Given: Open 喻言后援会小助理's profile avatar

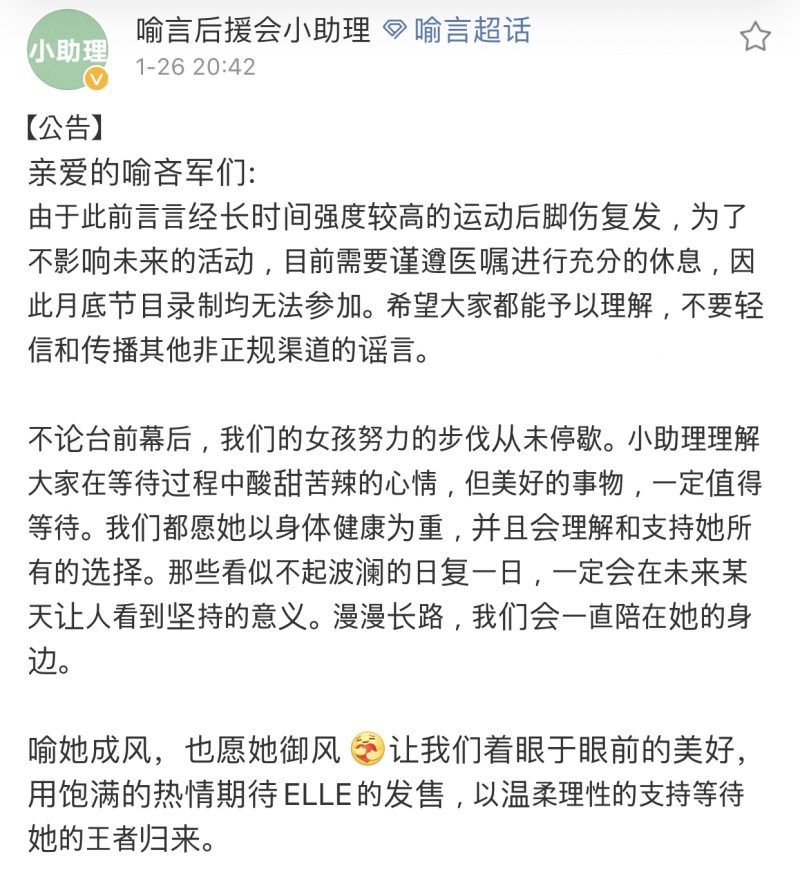Looking at the screenshot, I should (68, 50).
